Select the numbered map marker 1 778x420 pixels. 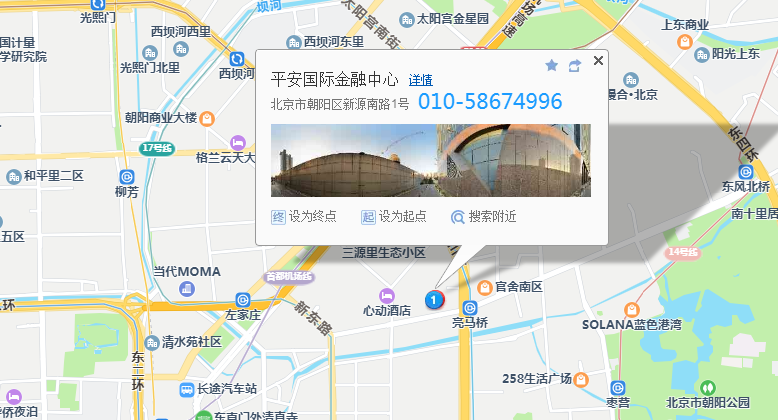[x=434, y=298]
